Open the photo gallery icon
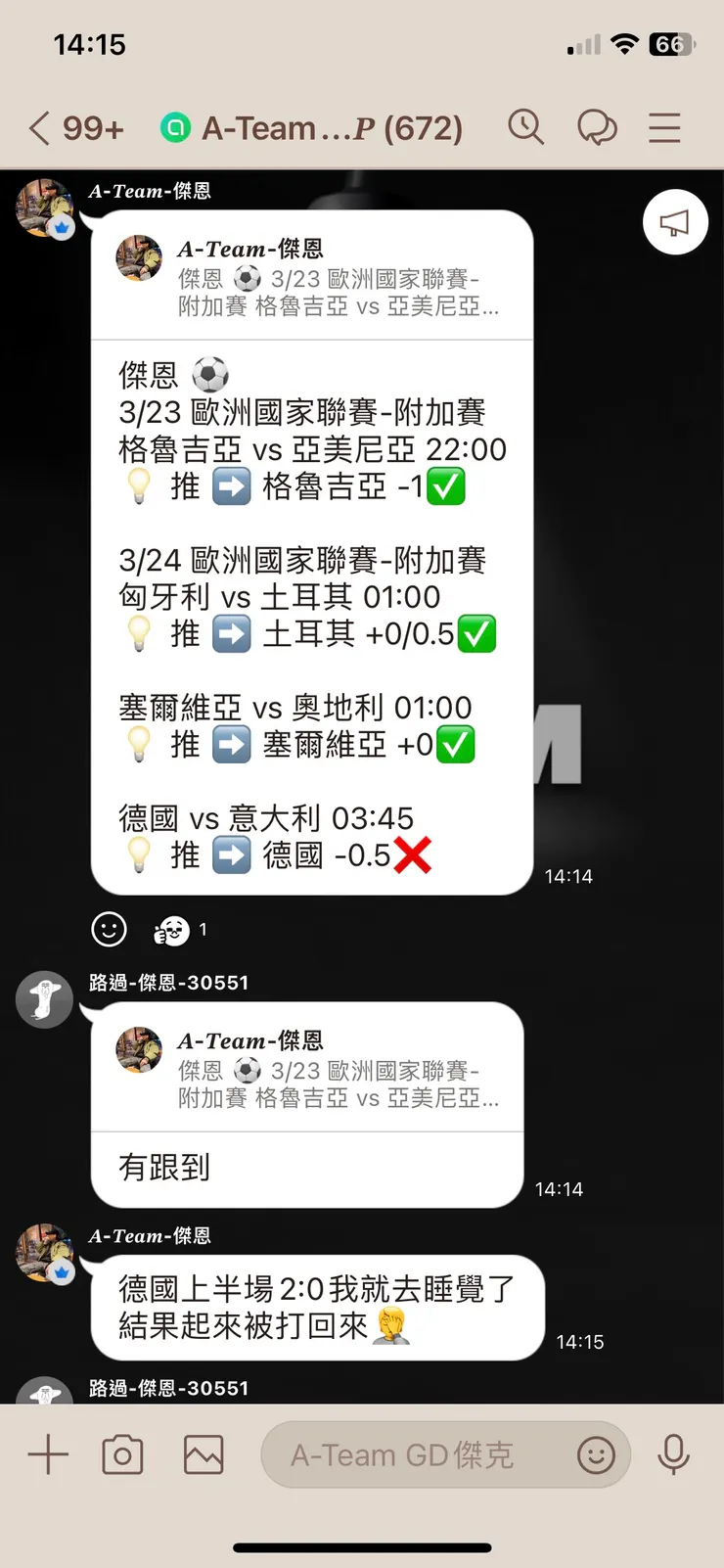724x1568 pixels. tap(203, 1454)
